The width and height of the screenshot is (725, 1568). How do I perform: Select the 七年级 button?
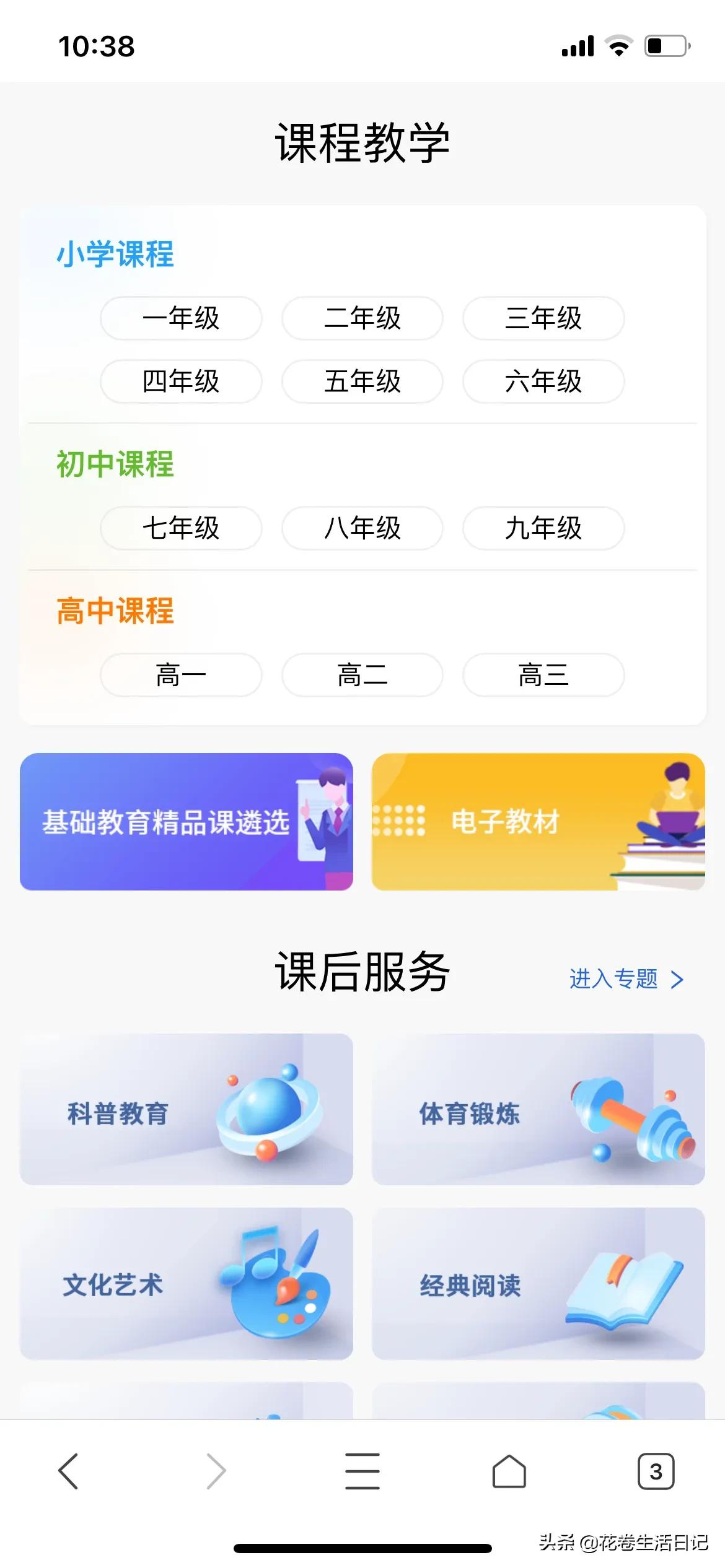[x=181, y=528]
